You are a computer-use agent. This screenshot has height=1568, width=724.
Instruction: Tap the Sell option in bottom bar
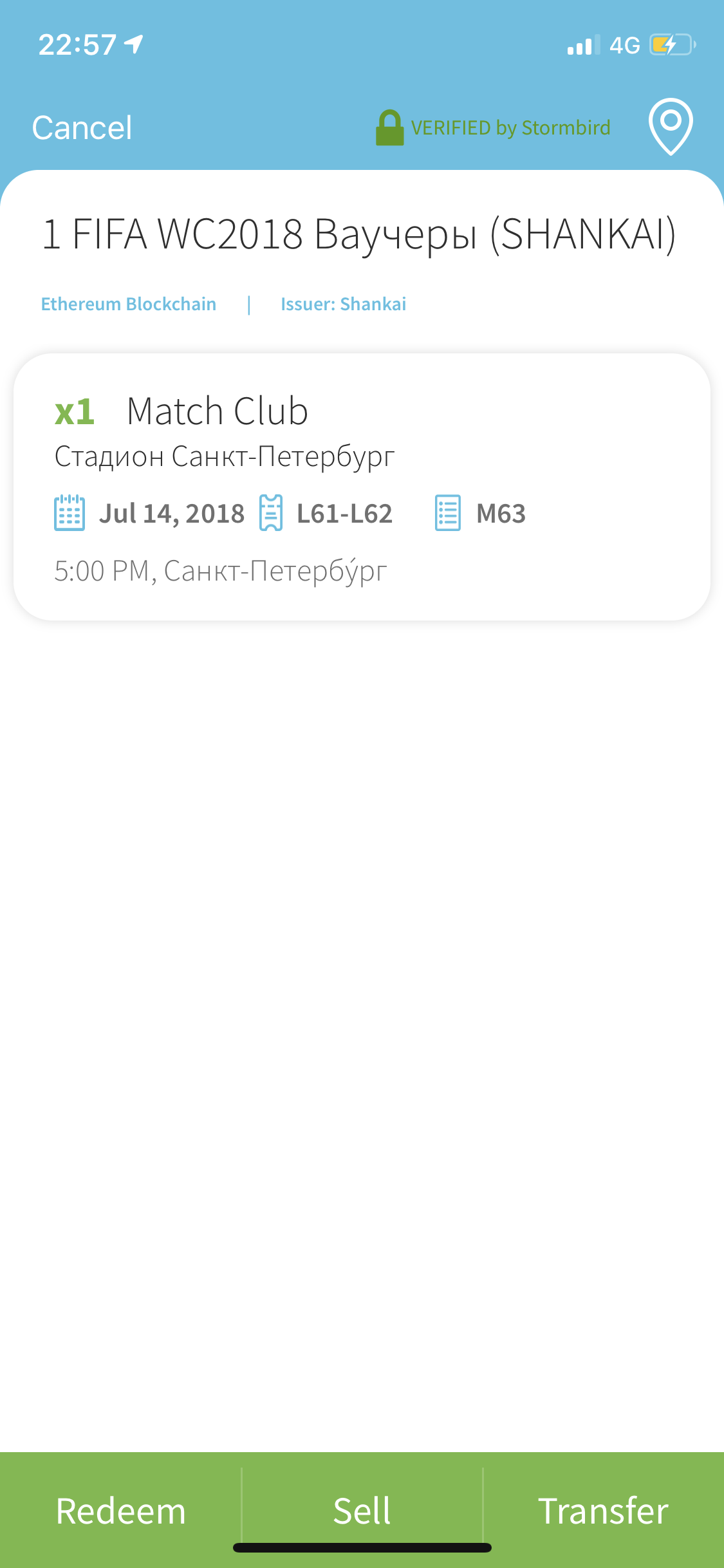coord(362,1510)
